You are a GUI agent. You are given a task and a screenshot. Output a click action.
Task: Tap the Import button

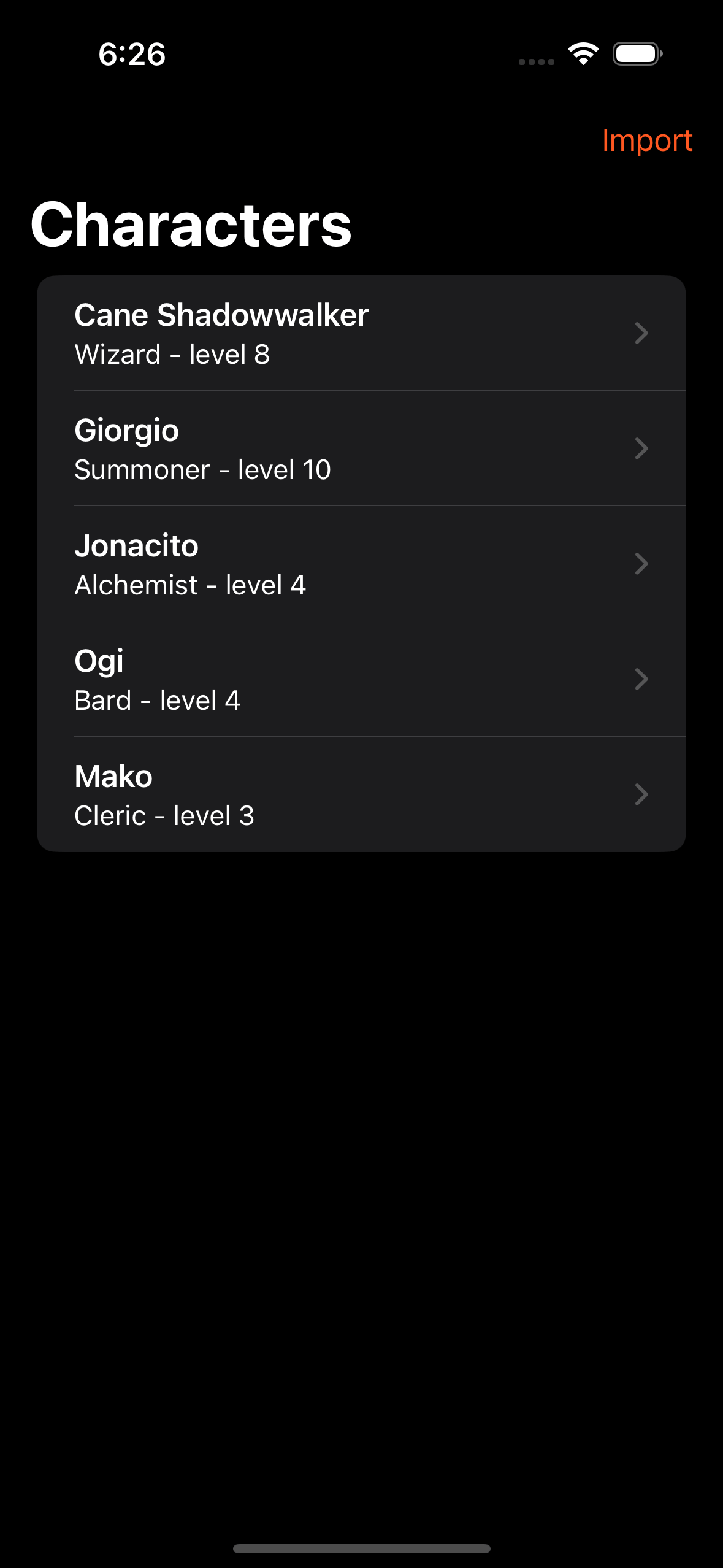[647, 141]
